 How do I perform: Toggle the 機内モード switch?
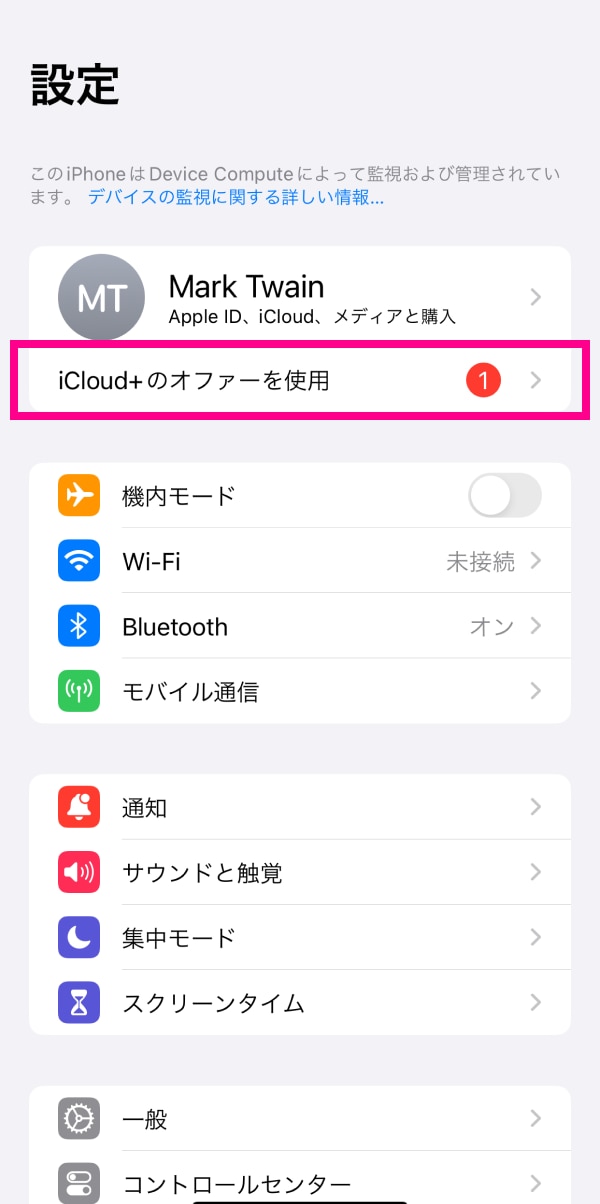pyautogui.click(x=505, y=495)
